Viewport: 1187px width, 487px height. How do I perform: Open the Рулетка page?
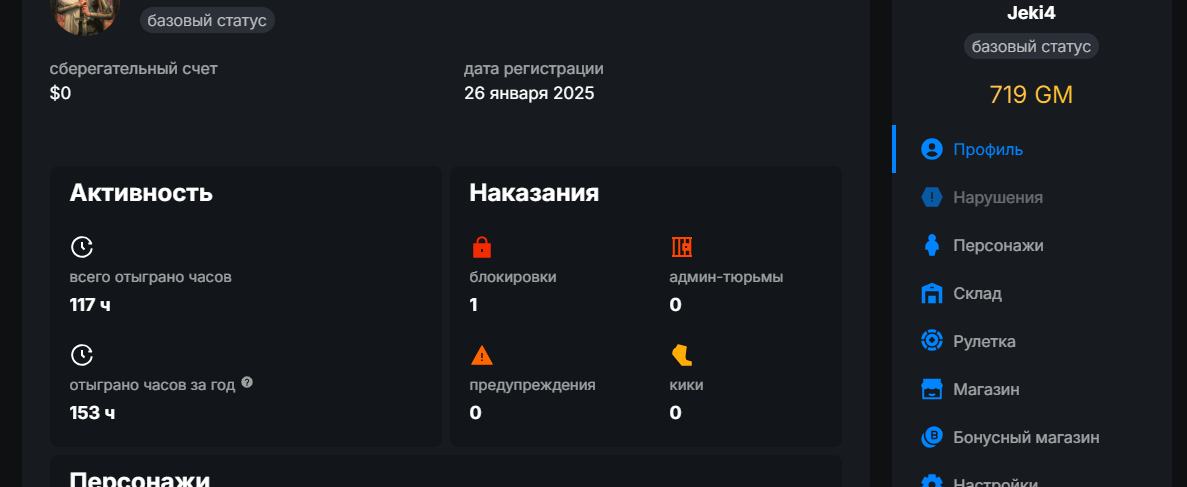(x=983, y=342)
